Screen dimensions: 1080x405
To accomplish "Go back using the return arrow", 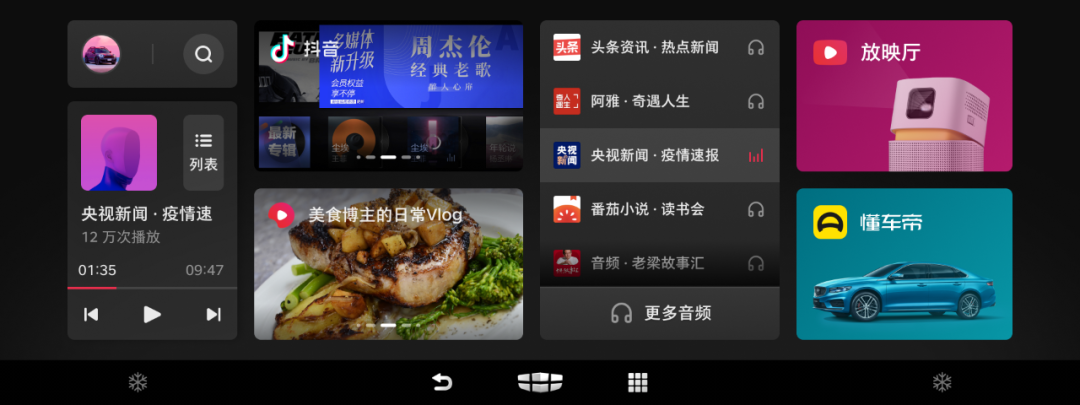I will [x=442, y=382].
